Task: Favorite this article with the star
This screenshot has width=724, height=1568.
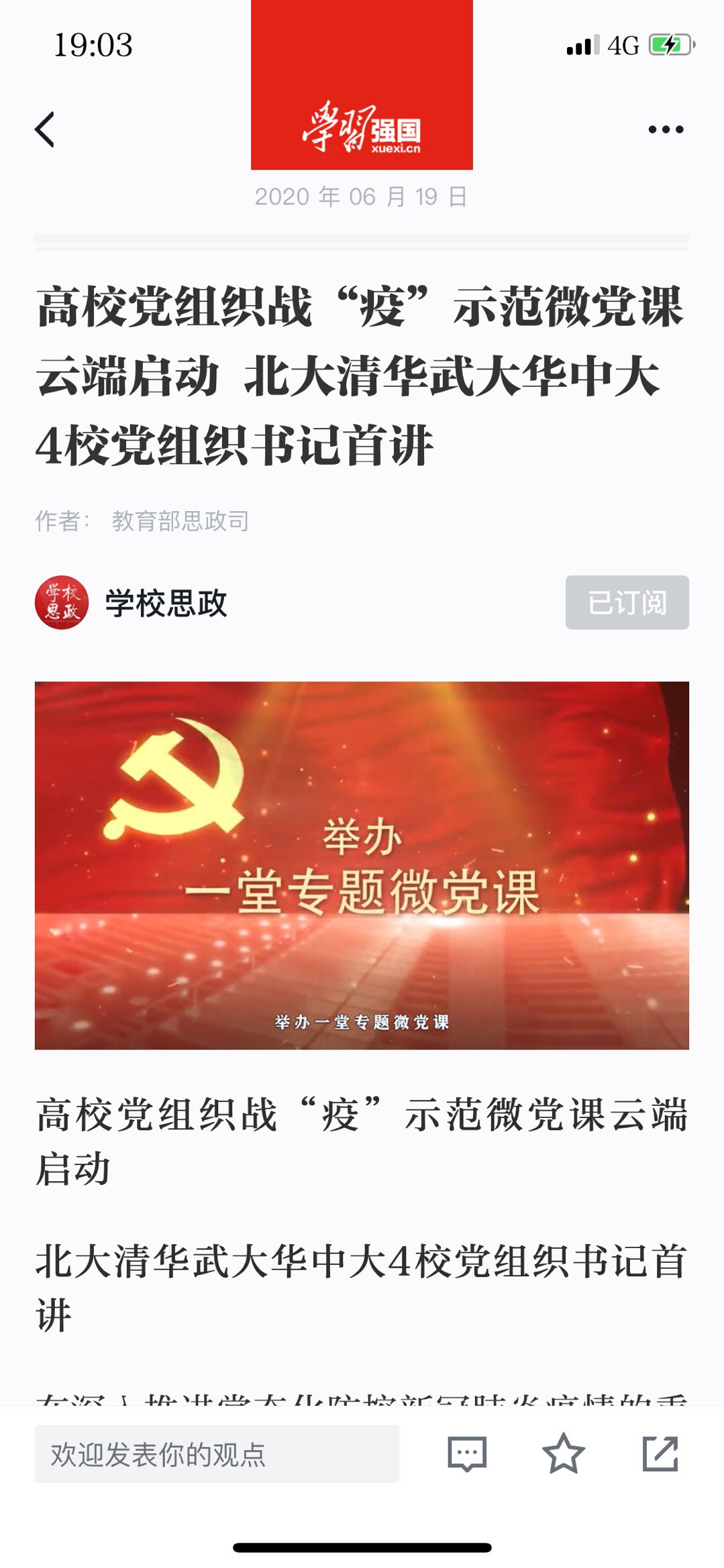Action: click(563, 1454)
